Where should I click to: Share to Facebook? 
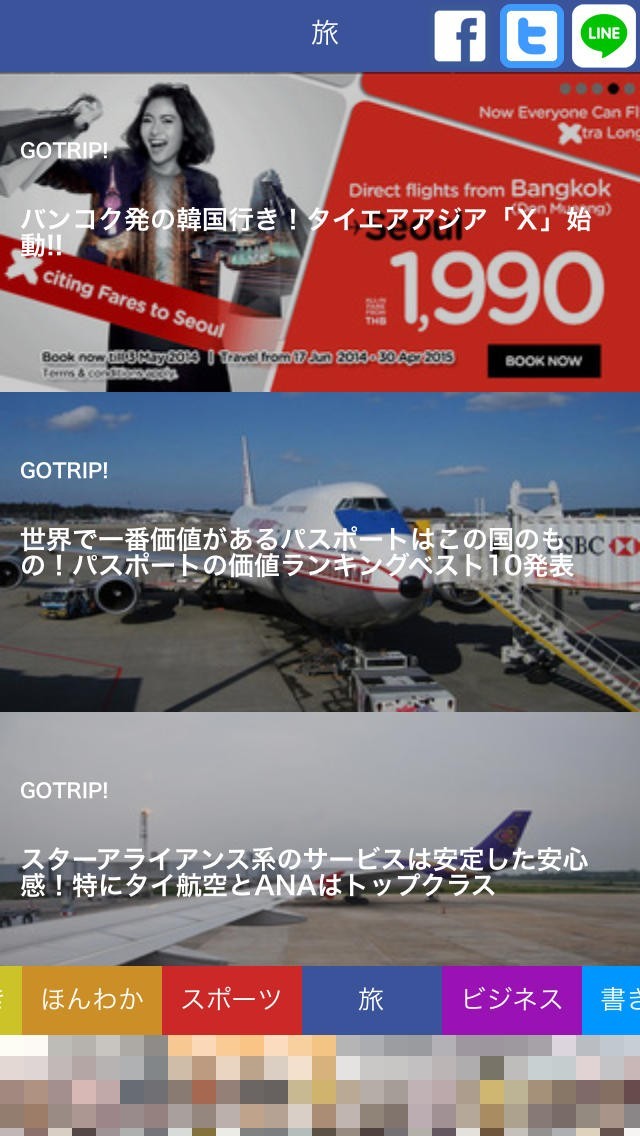click(460, 36)
